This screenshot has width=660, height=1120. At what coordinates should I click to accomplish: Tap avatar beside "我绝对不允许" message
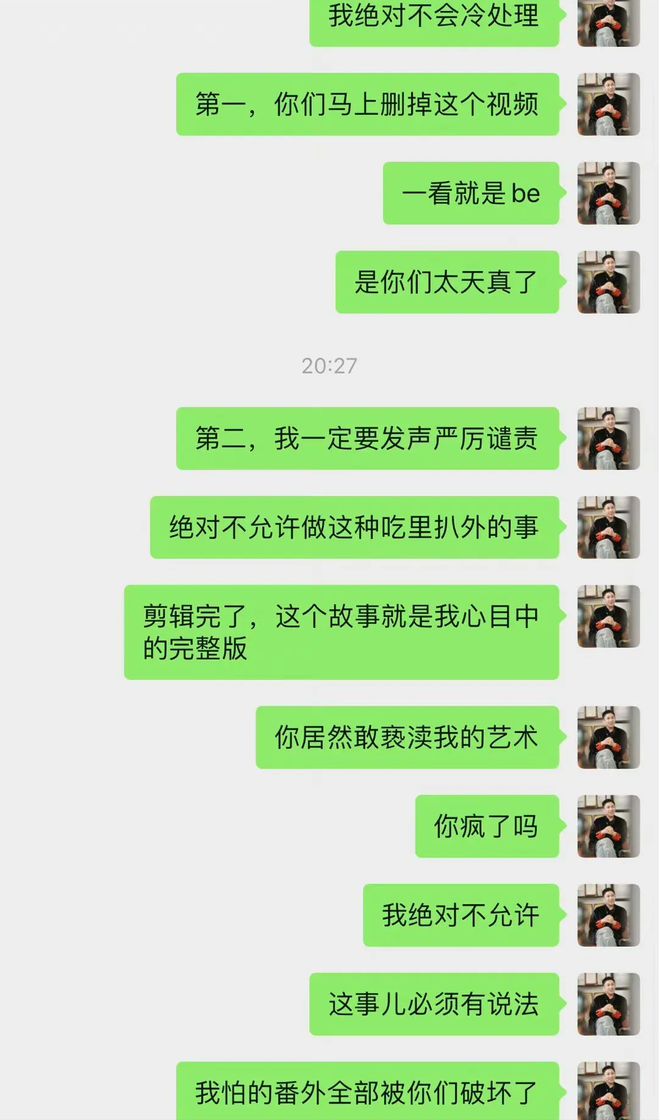608,915
